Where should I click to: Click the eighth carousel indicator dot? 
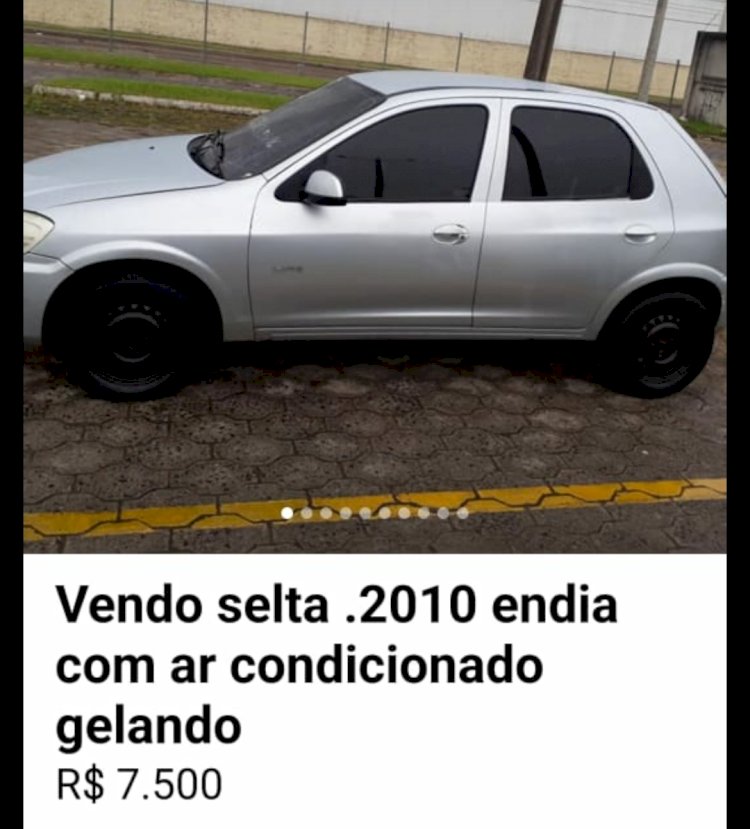423,513
